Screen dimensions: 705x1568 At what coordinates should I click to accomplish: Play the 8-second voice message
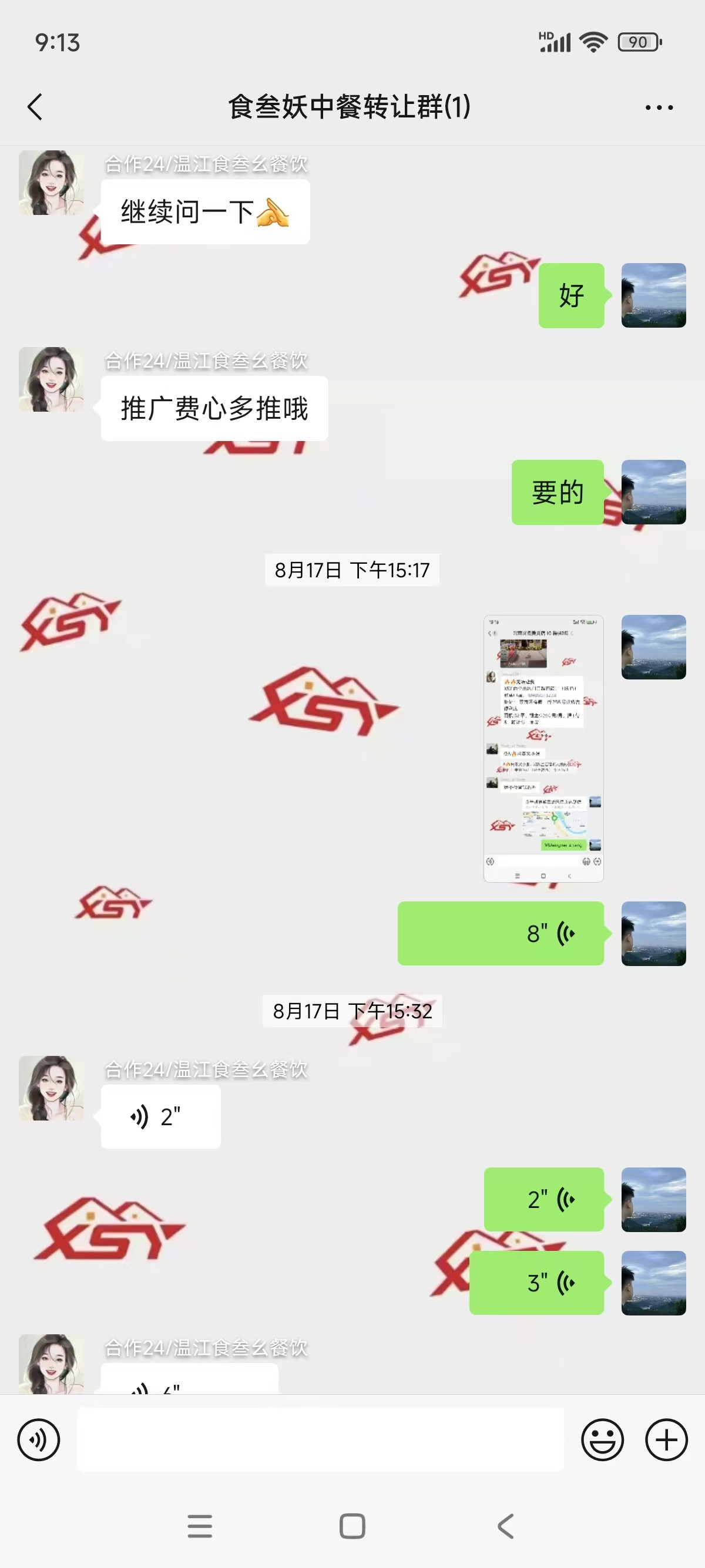click(x=501, y=933)
